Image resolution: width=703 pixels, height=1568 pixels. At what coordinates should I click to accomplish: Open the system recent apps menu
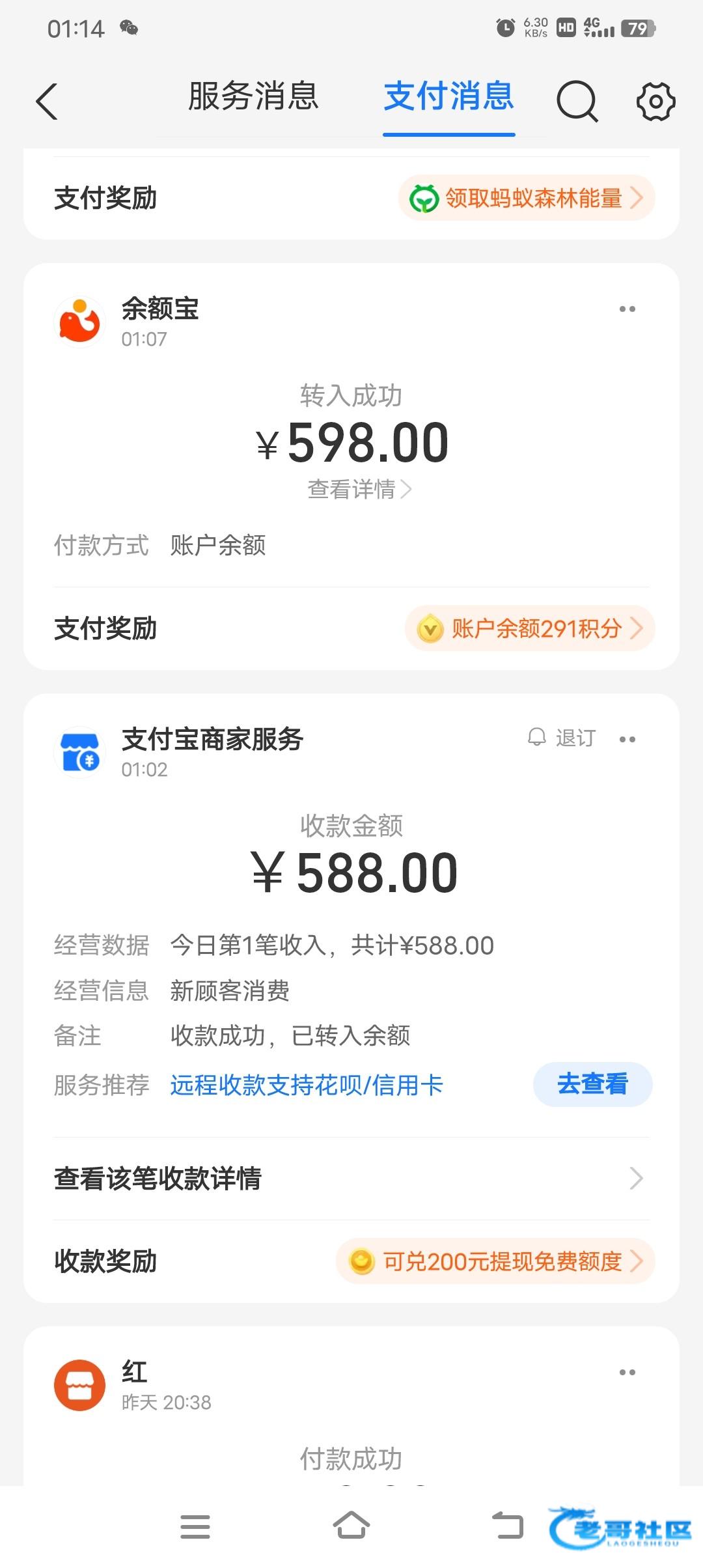pyautogui.click(x=195, y=1526)
